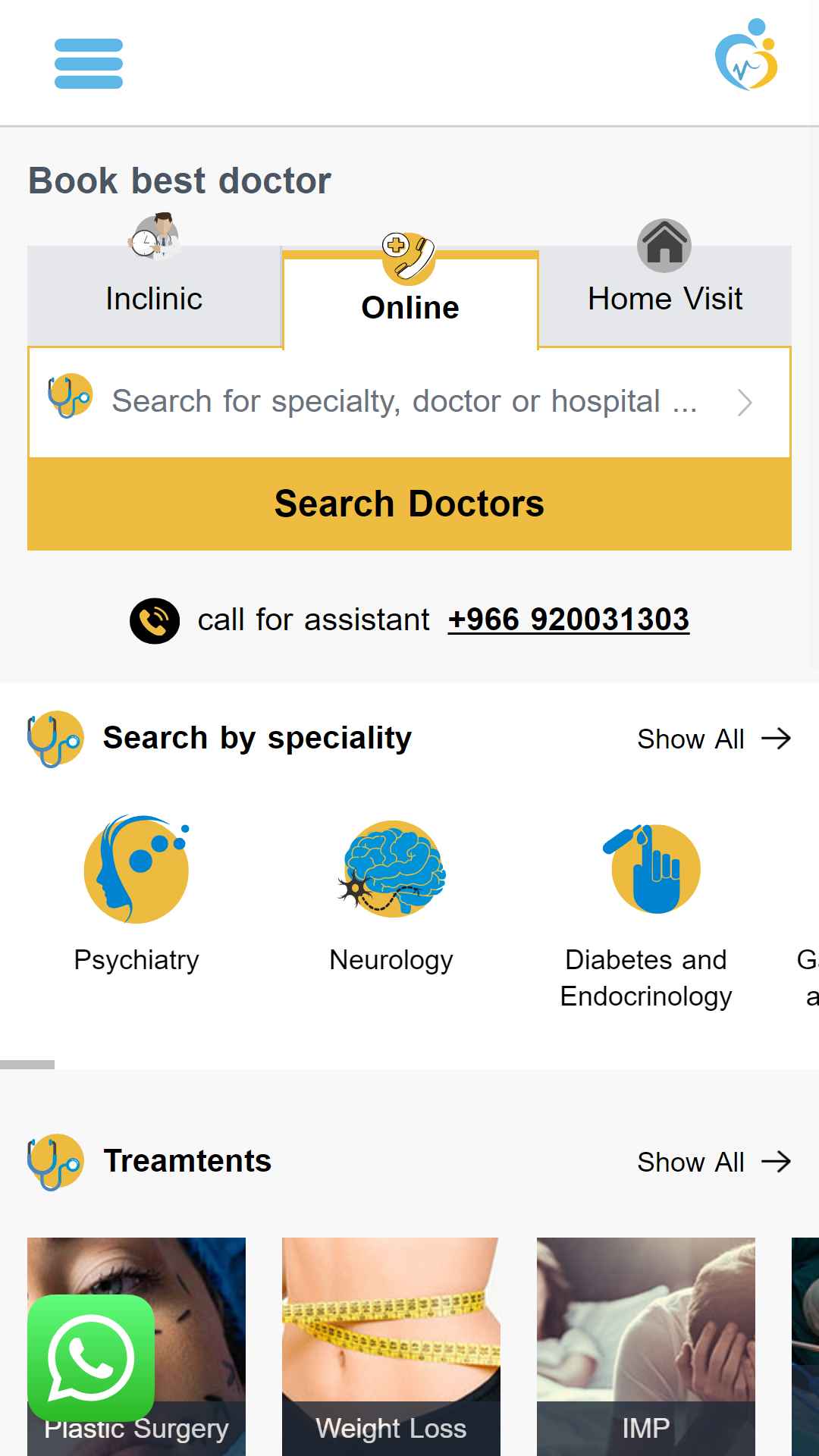Tap the app logo in header
The height and width of the screenshot is (1456, 819).
click(x=747, y=56)
